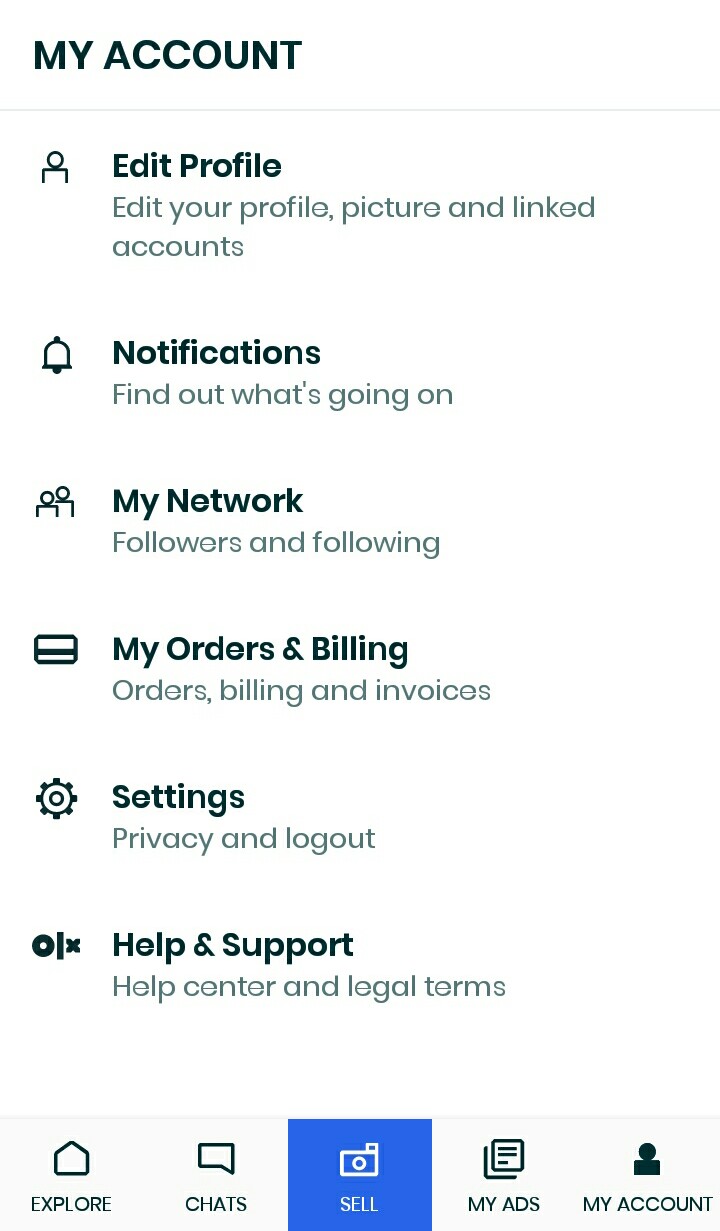Go to Settings for privacy and logout
The height and width of the screenshot is (1231, 720).
360,816
